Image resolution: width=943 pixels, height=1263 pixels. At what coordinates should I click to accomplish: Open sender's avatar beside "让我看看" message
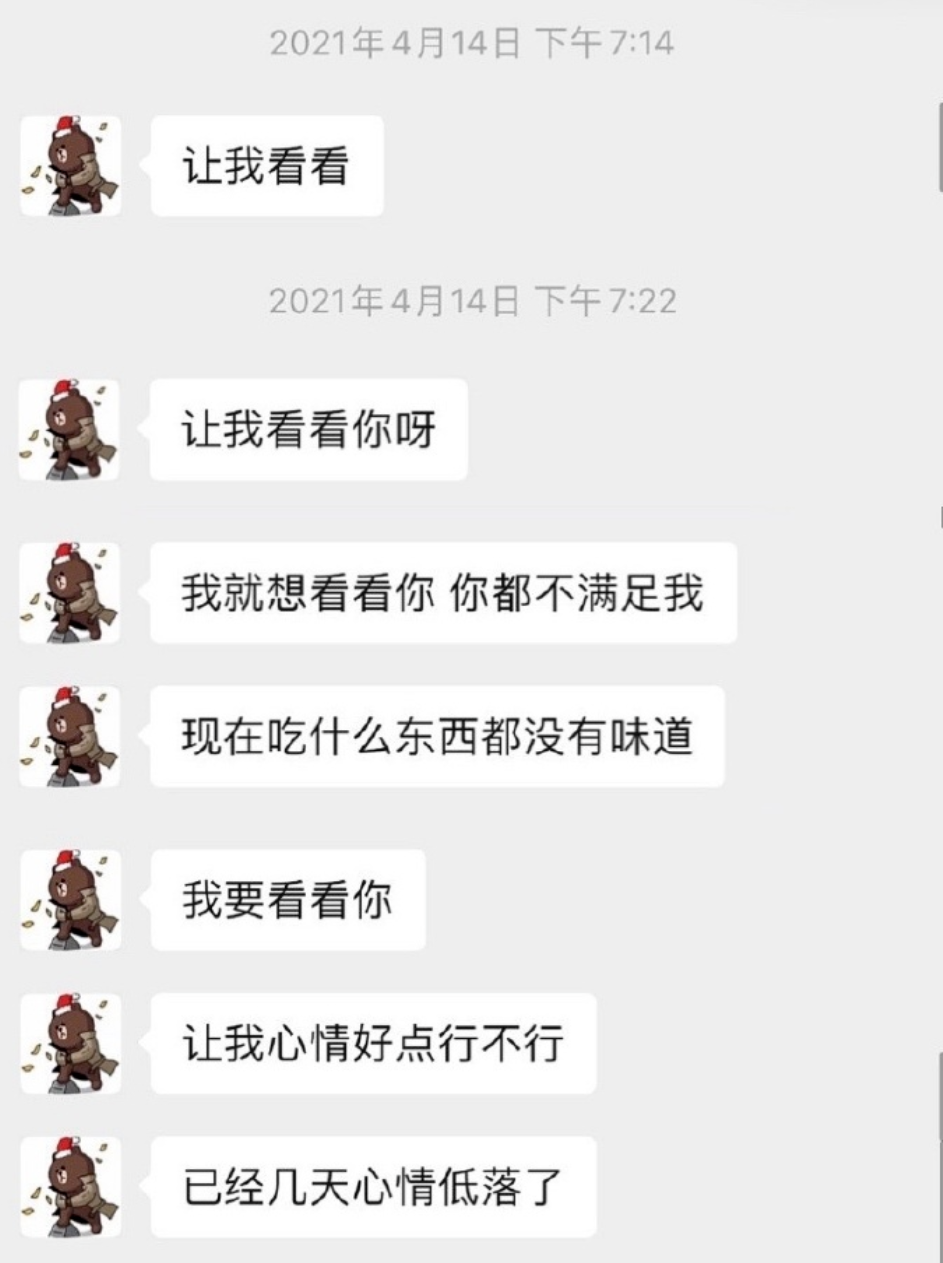pos(71,166)
